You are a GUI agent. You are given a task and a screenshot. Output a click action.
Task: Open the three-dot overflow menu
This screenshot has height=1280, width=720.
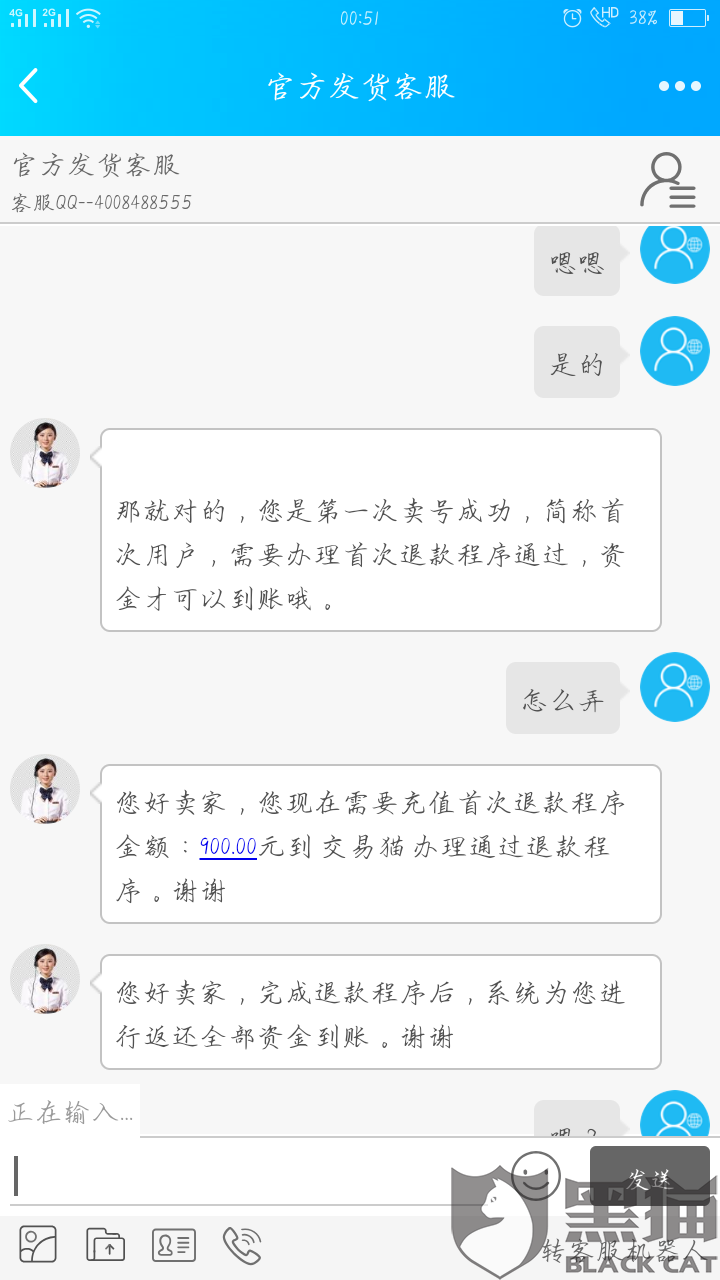pyautogui.click(x=679, y=87)
